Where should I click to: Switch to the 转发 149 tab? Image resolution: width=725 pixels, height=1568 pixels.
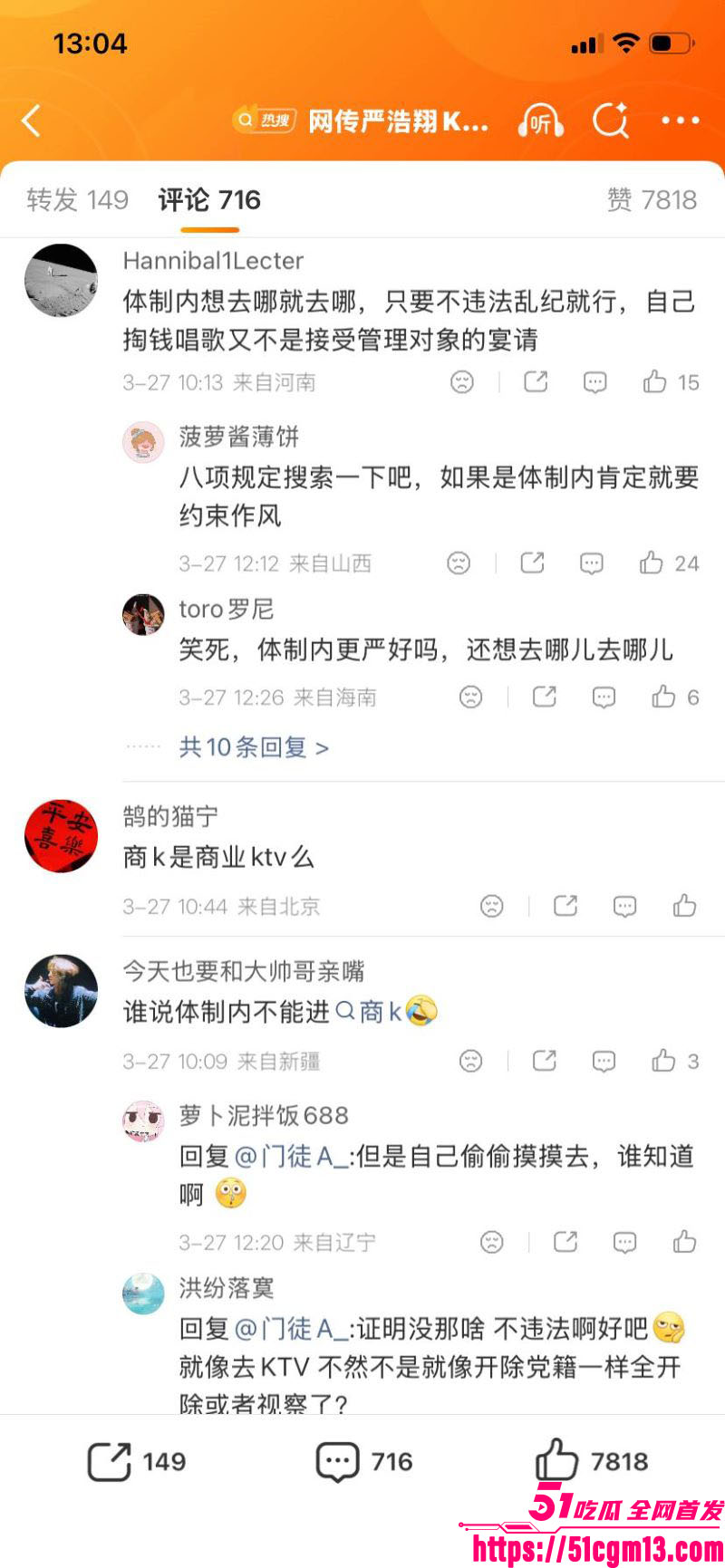(x=77, y=200)
